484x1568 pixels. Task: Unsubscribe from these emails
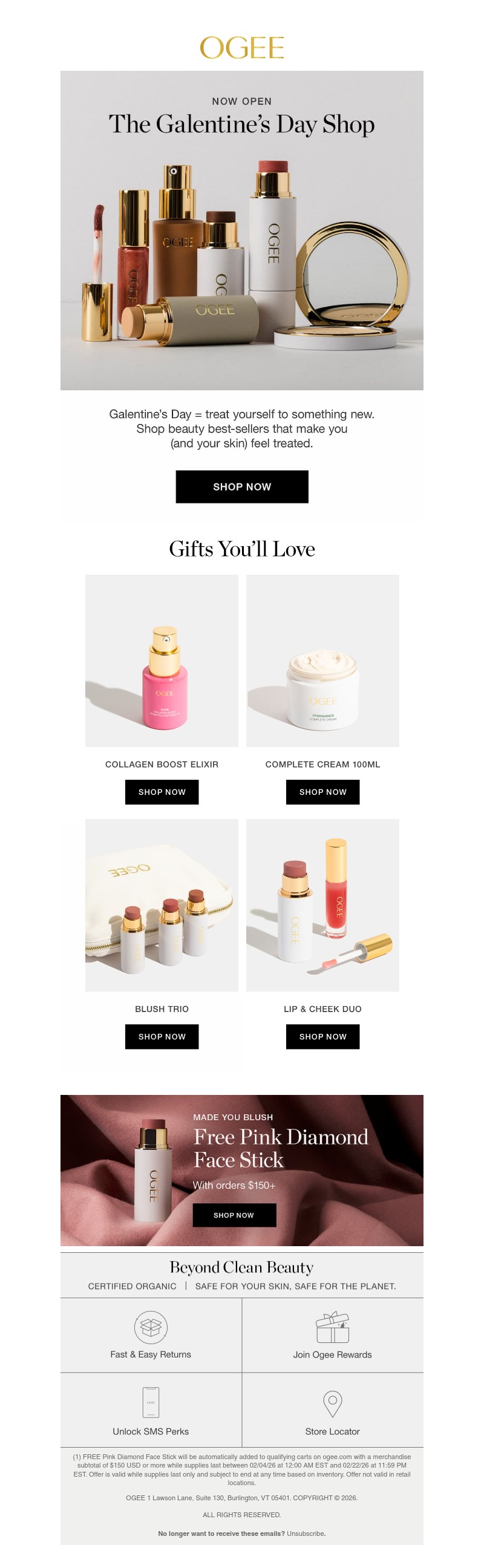[x=306, y=1534]
